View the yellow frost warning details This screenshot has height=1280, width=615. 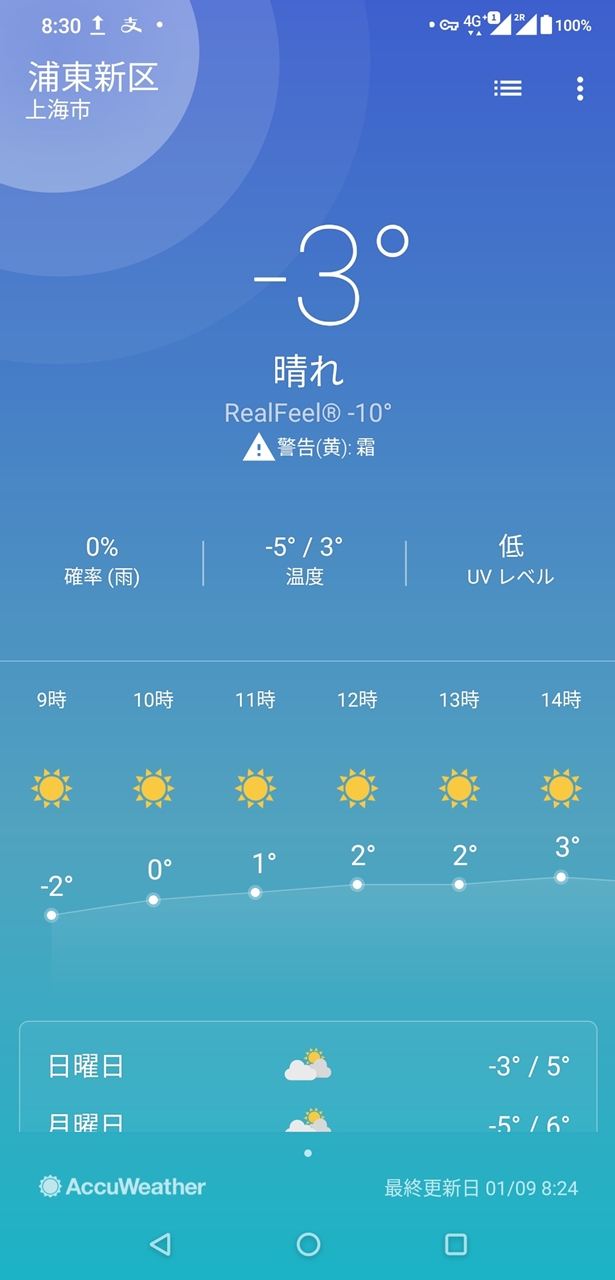(310, 447)
